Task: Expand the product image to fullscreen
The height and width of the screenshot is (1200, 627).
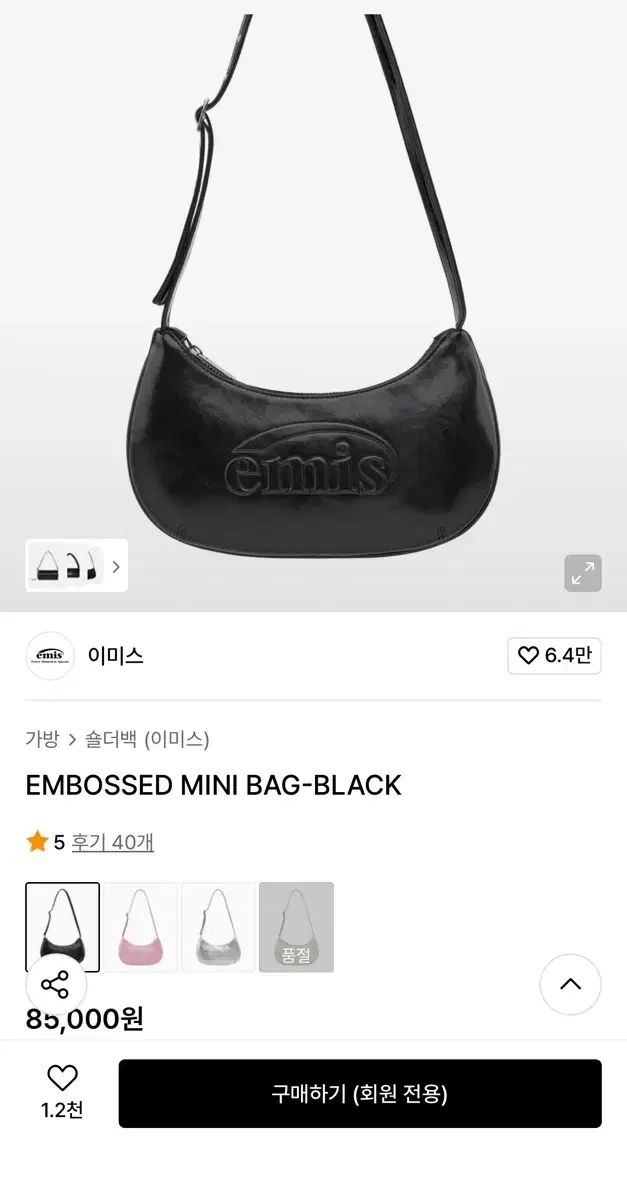Action: click(583, 573)
